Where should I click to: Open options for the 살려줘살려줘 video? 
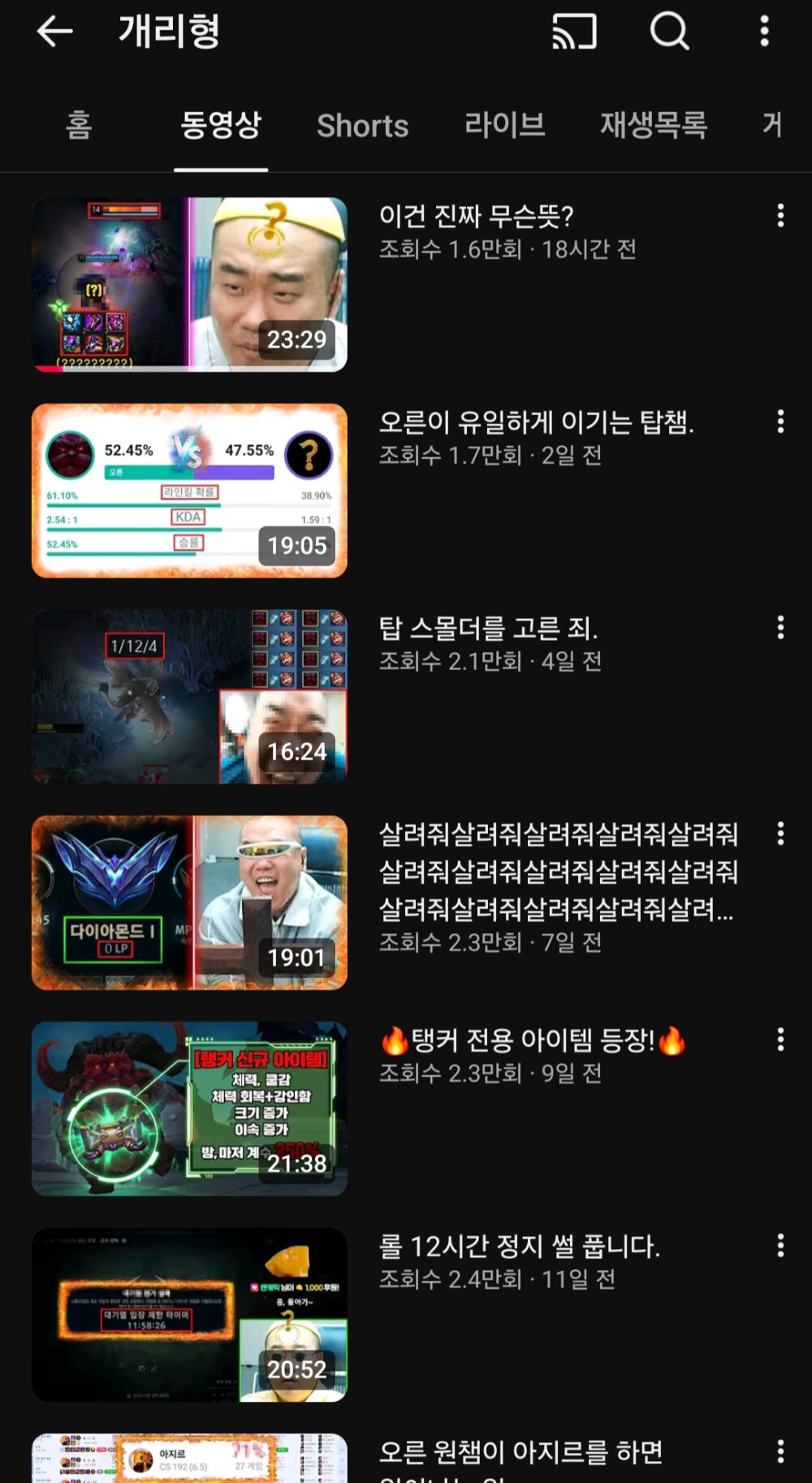pos(780,833)
